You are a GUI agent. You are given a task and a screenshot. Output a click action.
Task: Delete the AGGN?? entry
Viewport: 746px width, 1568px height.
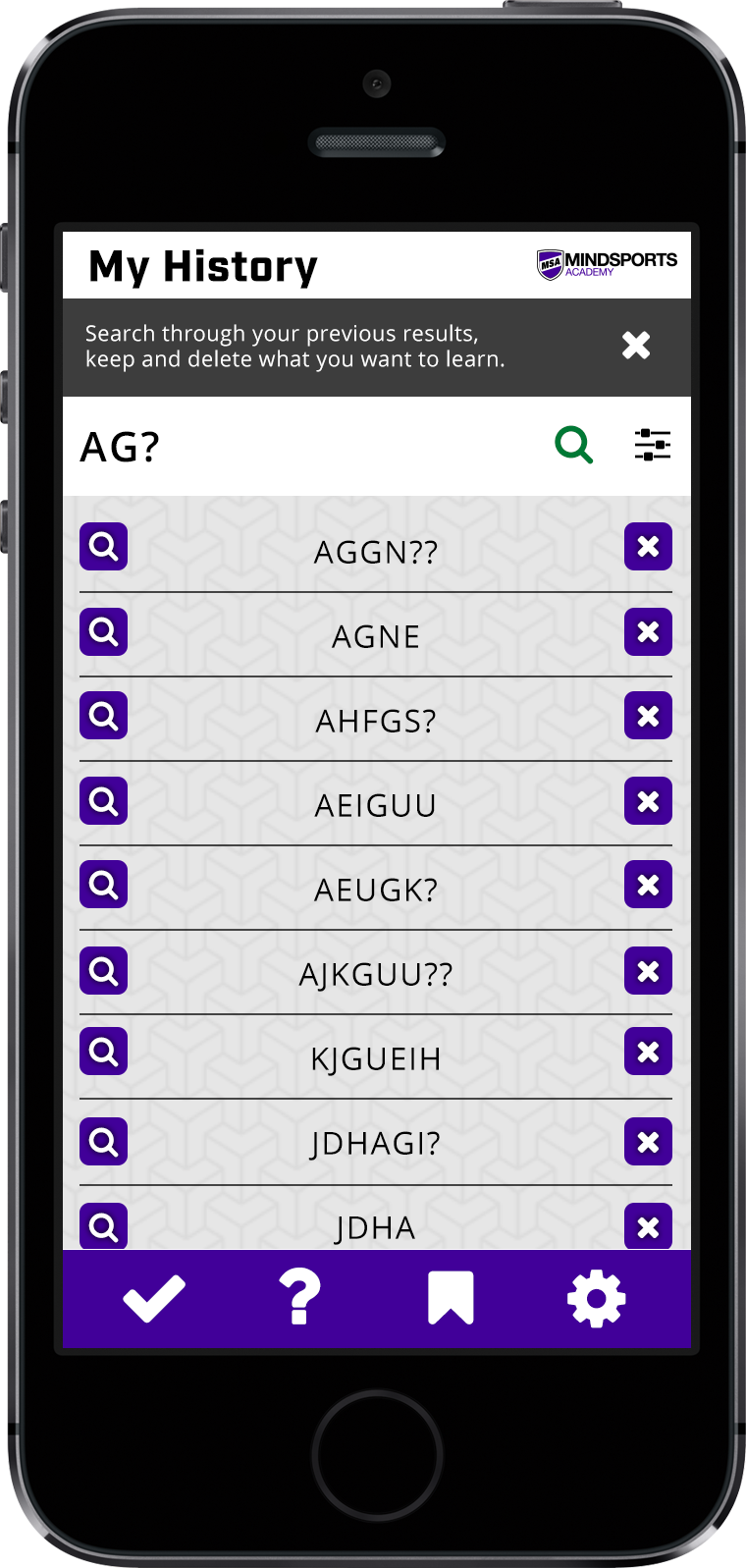(648, 547)
